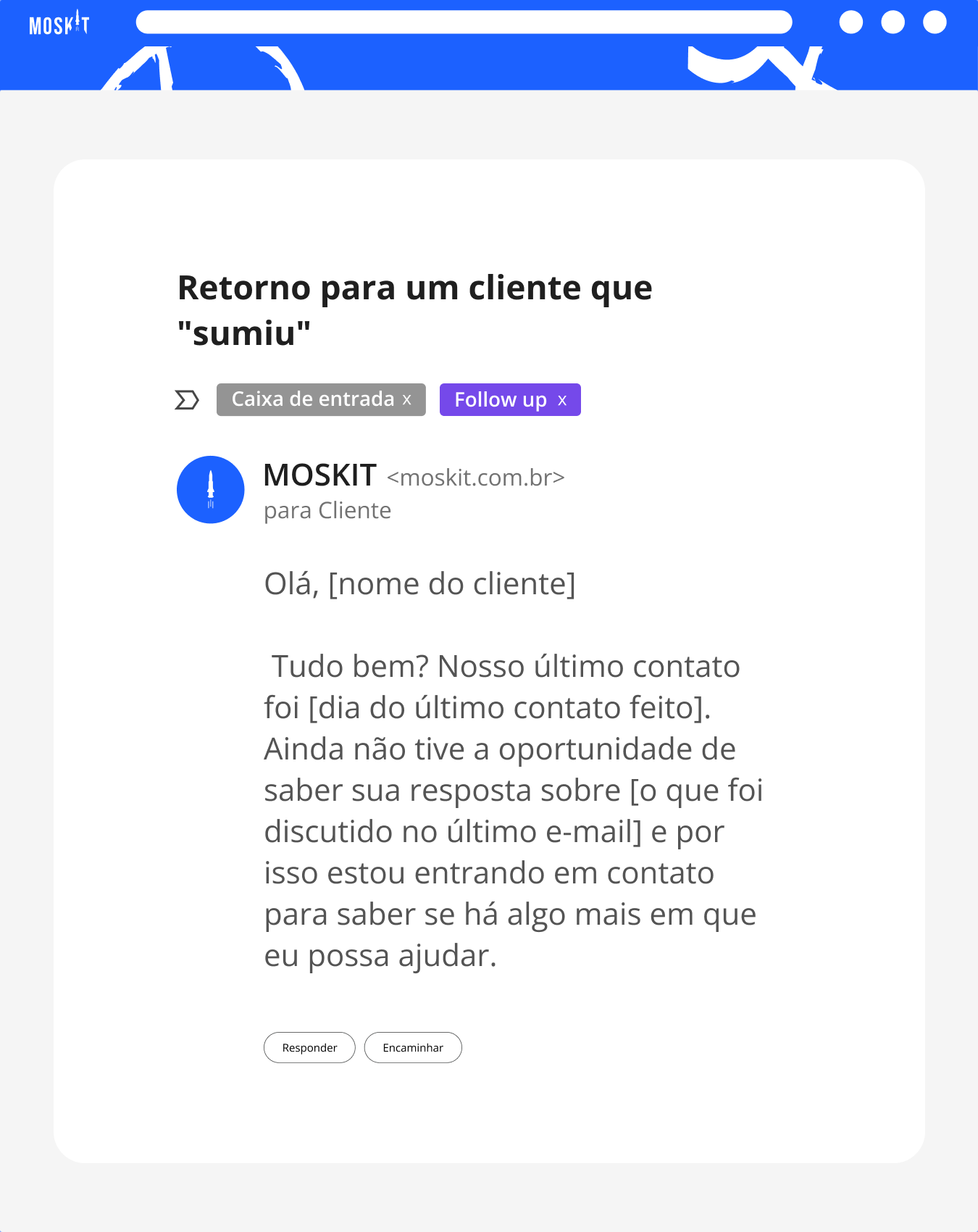This screenshot has width=978, height=1232.
Task: Select the MOSKIT rocket avatar icon
Action: pos(211,489)
